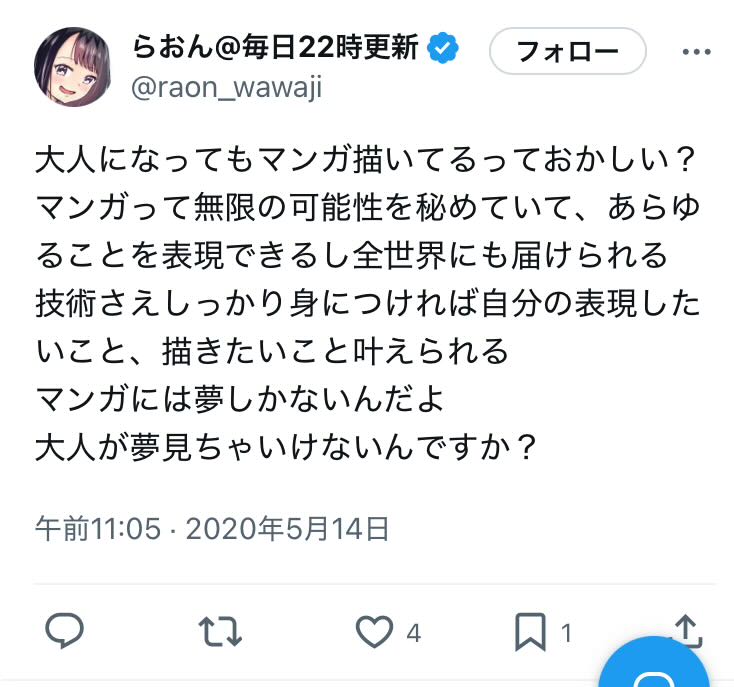Repost this tweet with the retweet icon
This screenshot has width=734, height=687.
pos(220,632)
